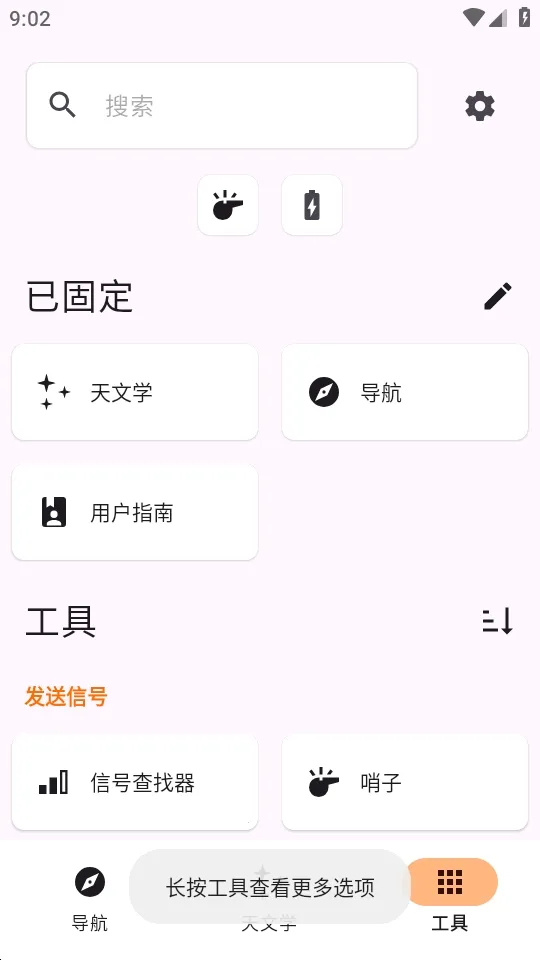Viewport: 540px width, 960px height.
Task: Open the pinned 导航 card
Action: pyautogui.click(x=405, y=392)
